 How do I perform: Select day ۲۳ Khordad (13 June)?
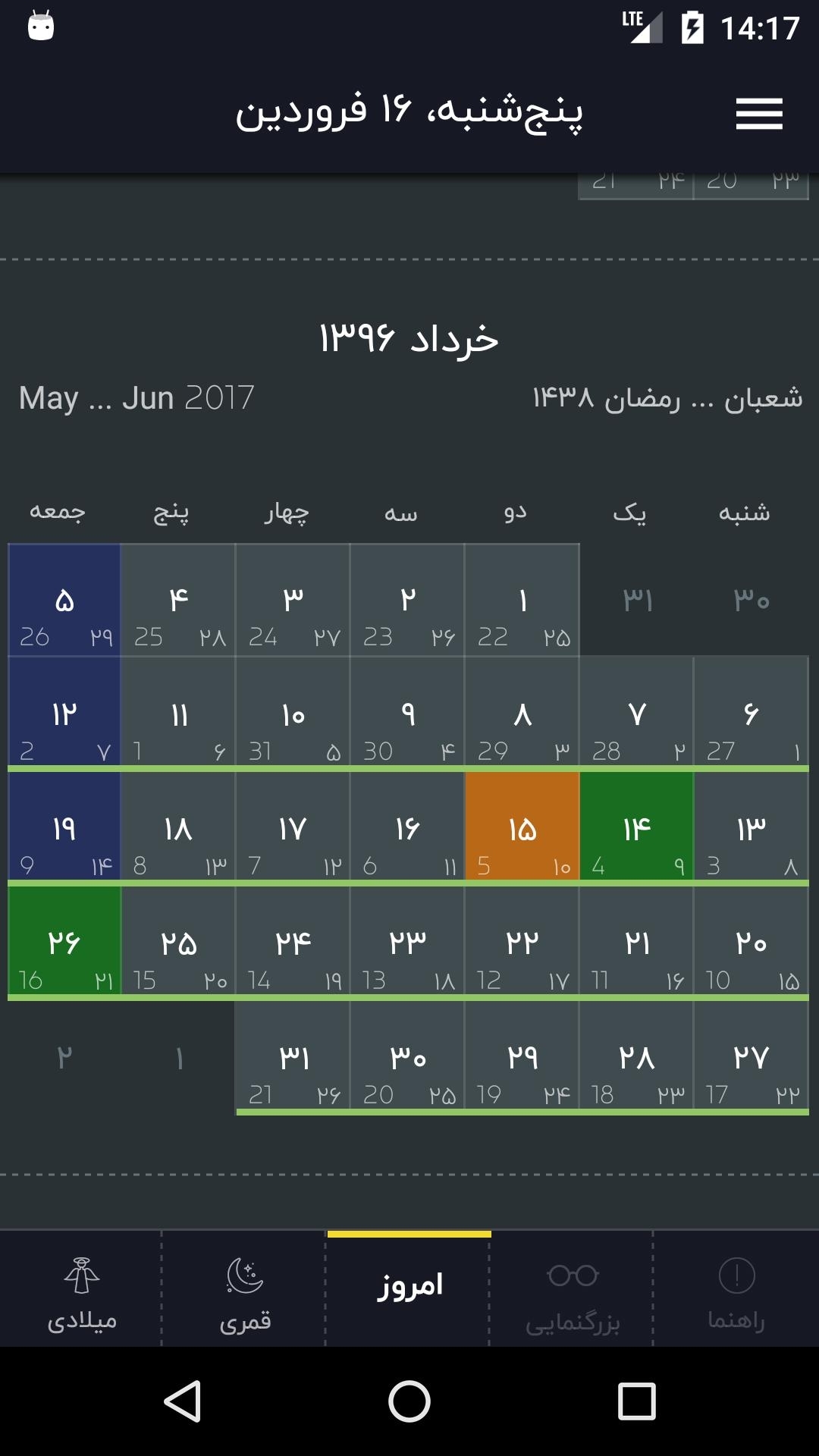point(408,941)
